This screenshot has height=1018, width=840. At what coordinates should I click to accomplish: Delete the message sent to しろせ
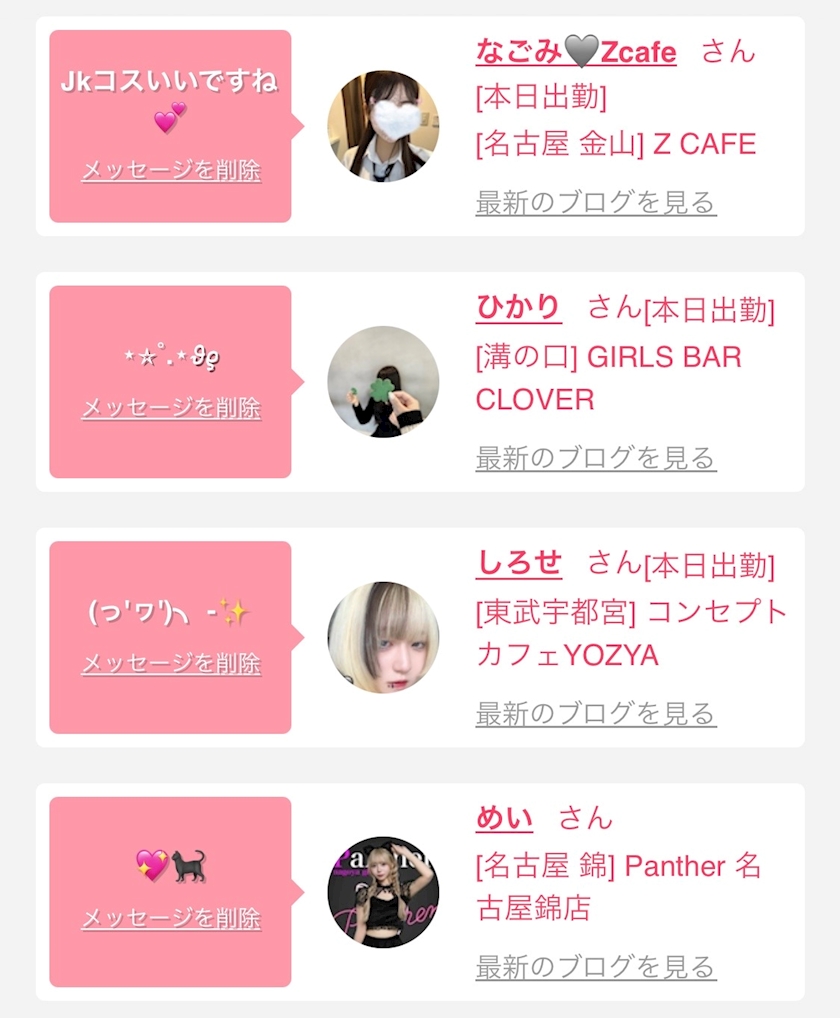pyautogui.click(x=171, y=664)
